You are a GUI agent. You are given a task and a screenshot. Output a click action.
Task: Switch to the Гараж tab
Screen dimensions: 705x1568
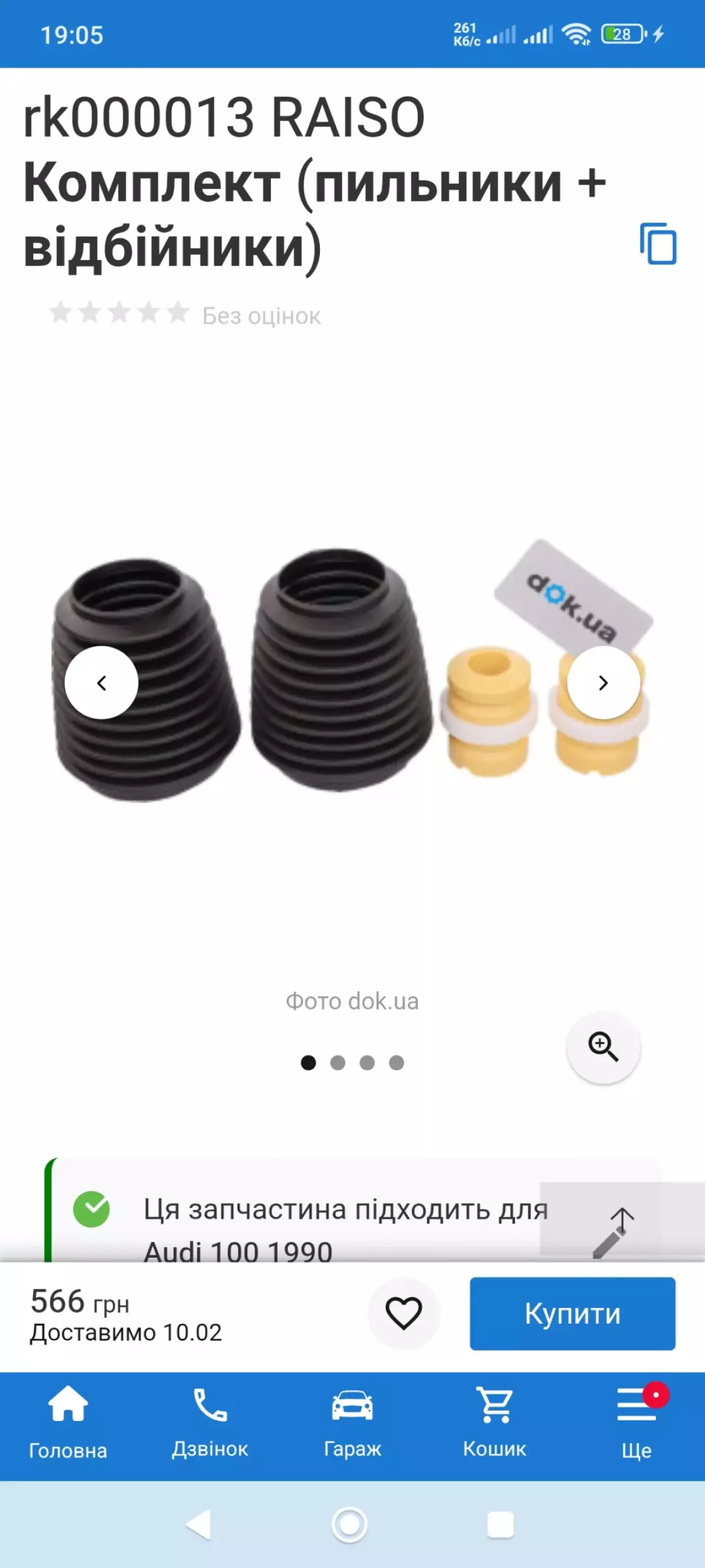[352, 1424]
